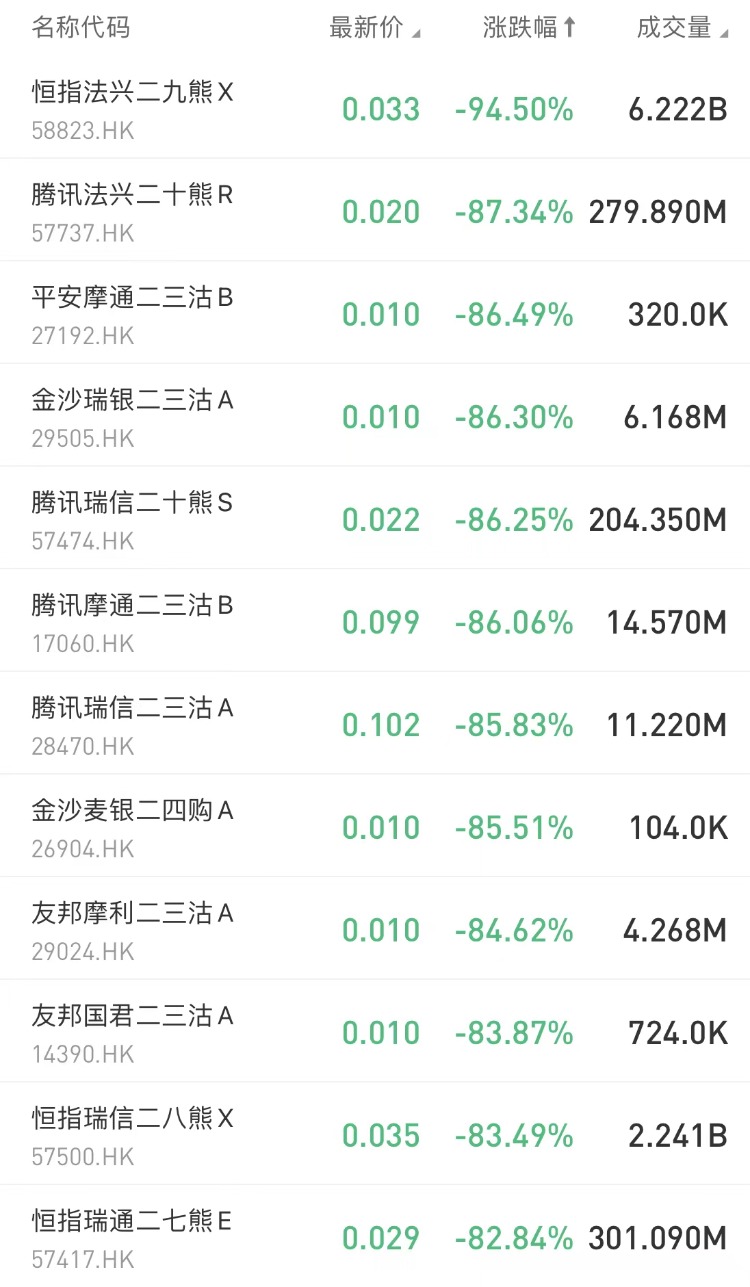This screenshot has height=1287, width=750.
Task: Select 金沙瑞银二三沽A 29505.HK row
Action: (375, 415)
